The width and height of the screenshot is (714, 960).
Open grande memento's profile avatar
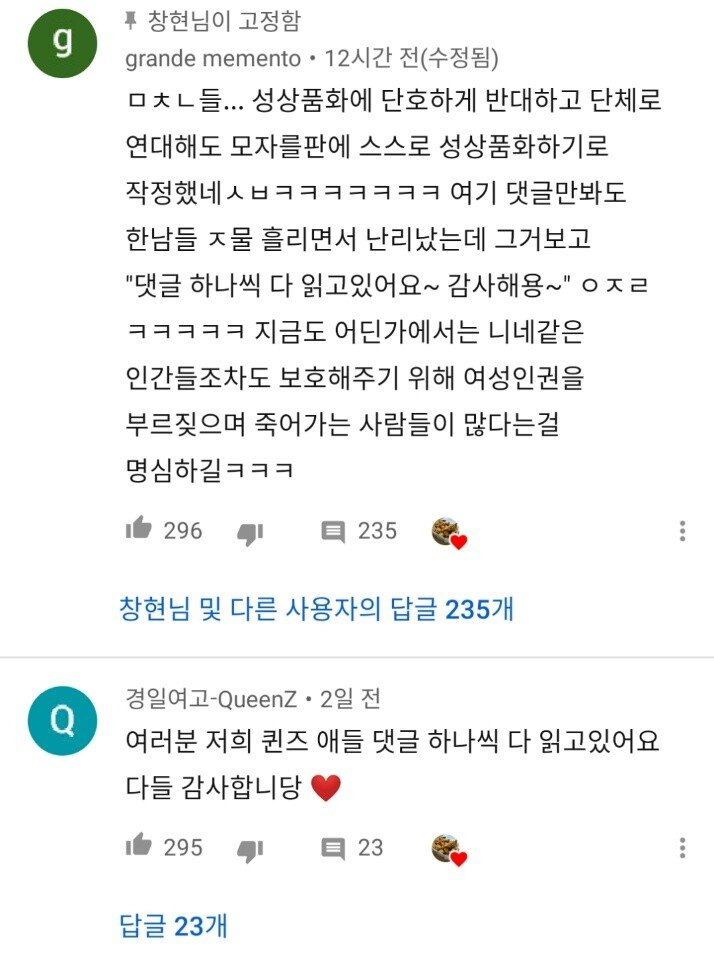click(62, 42)
